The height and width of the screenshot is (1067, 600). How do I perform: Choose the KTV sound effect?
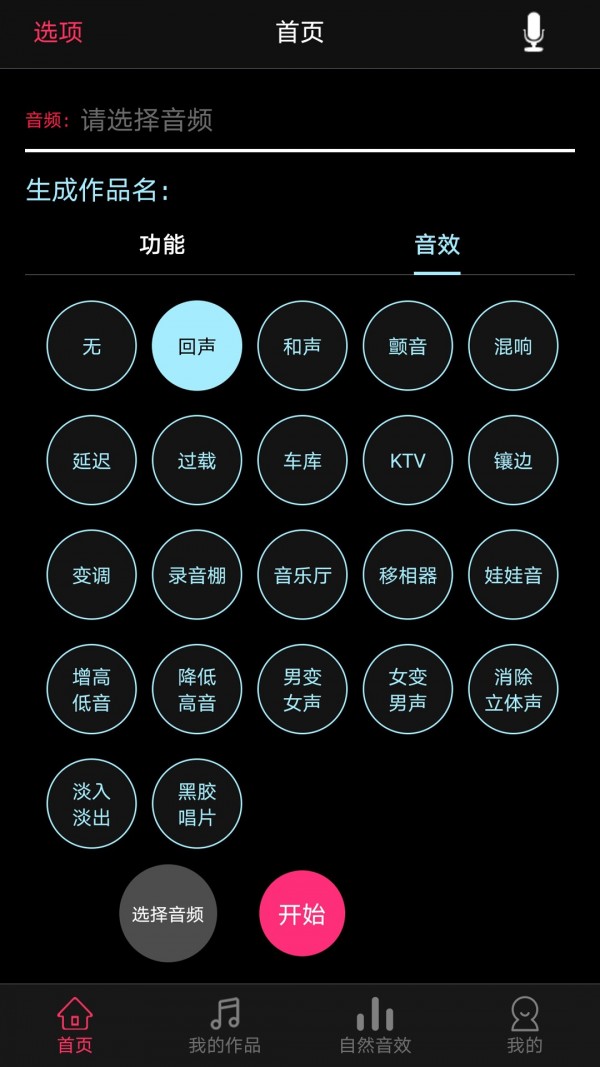click(407, 460)
